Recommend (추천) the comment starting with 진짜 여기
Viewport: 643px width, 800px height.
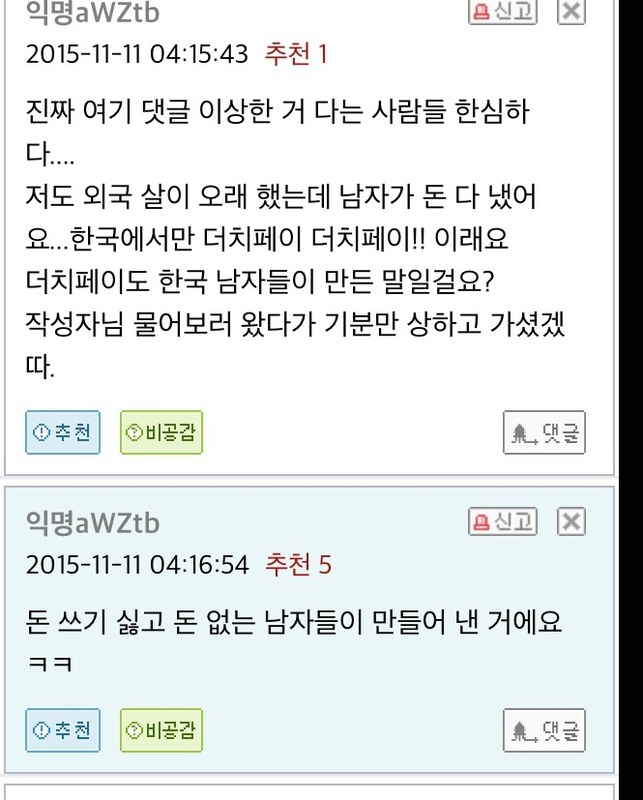(62, 432)
